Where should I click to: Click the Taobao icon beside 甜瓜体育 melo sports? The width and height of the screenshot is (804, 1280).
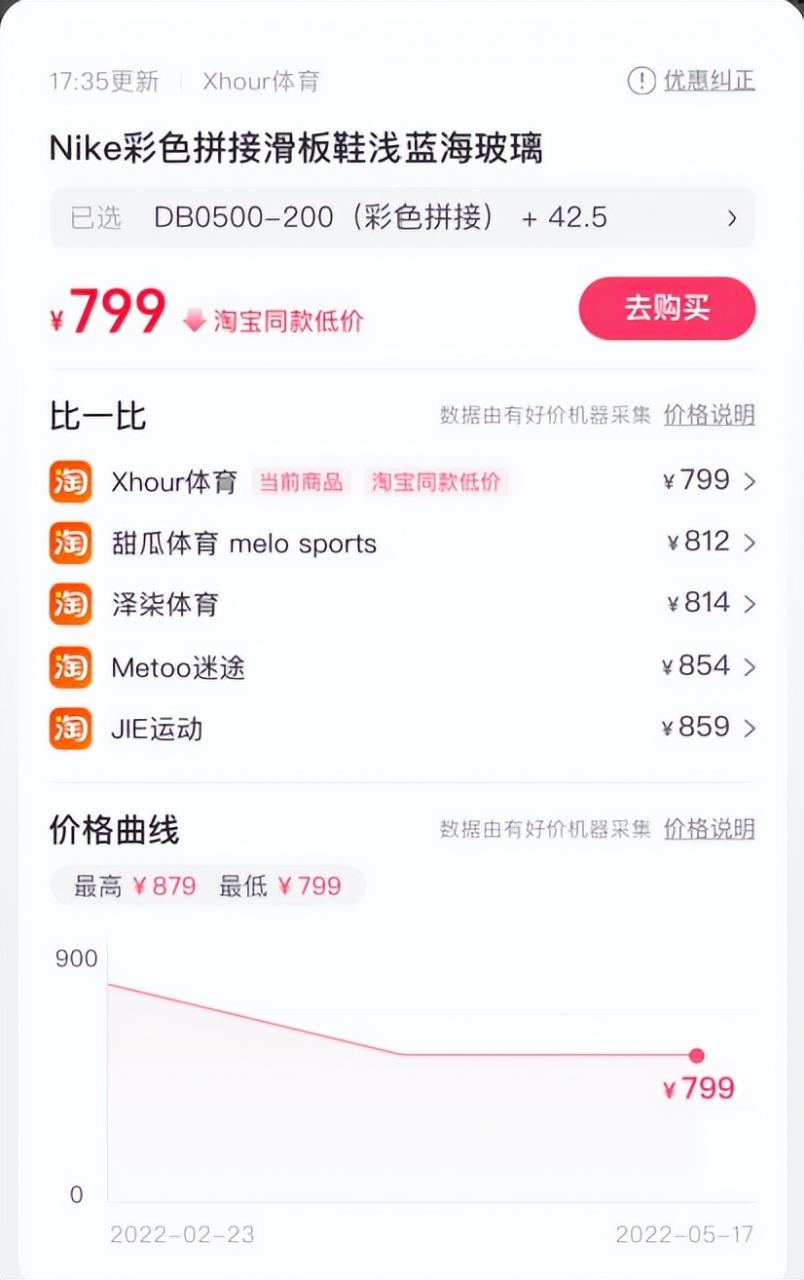70,543
